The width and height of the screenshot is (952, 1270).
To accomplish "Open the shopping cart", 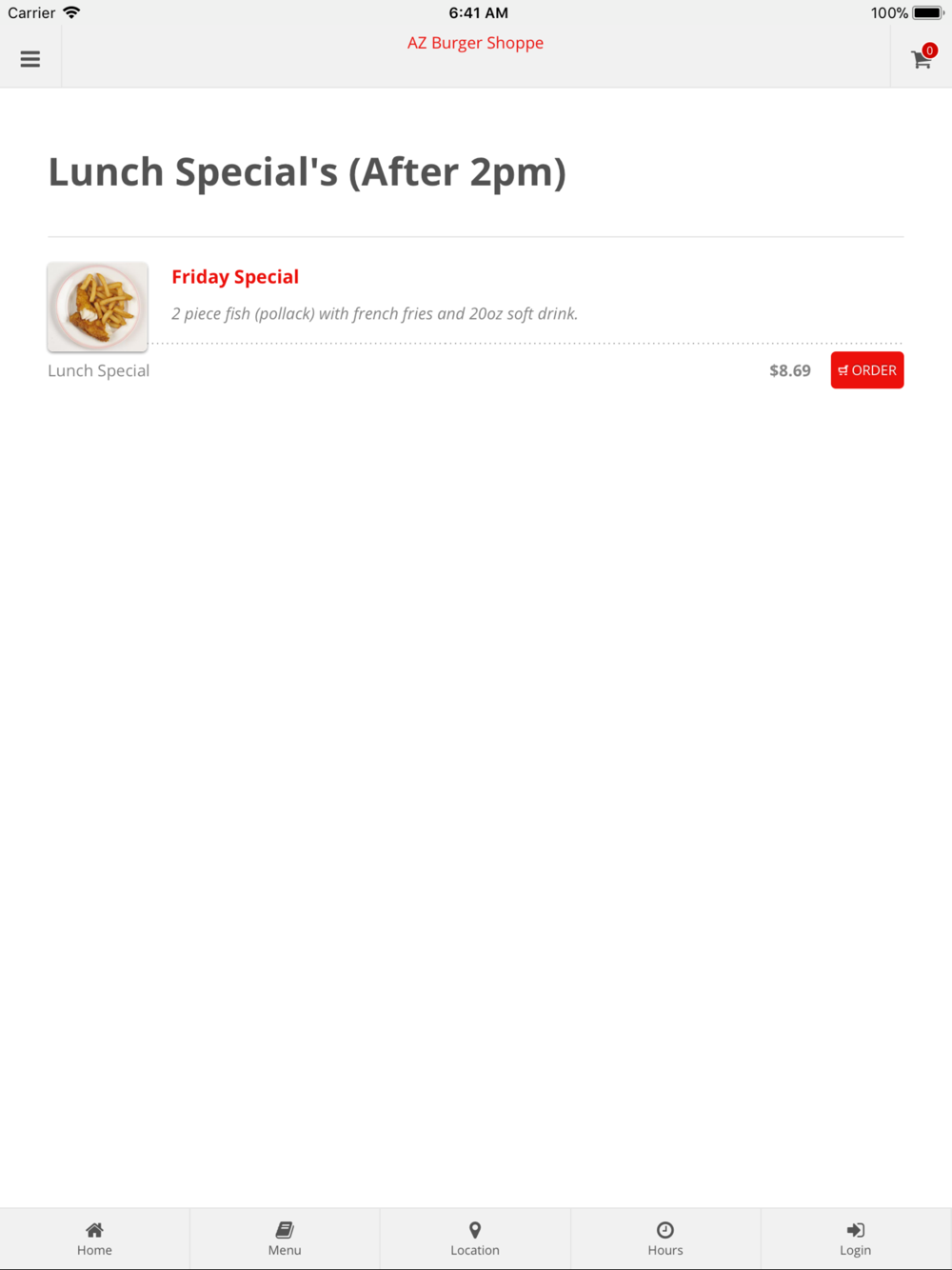I will [922, 58].
